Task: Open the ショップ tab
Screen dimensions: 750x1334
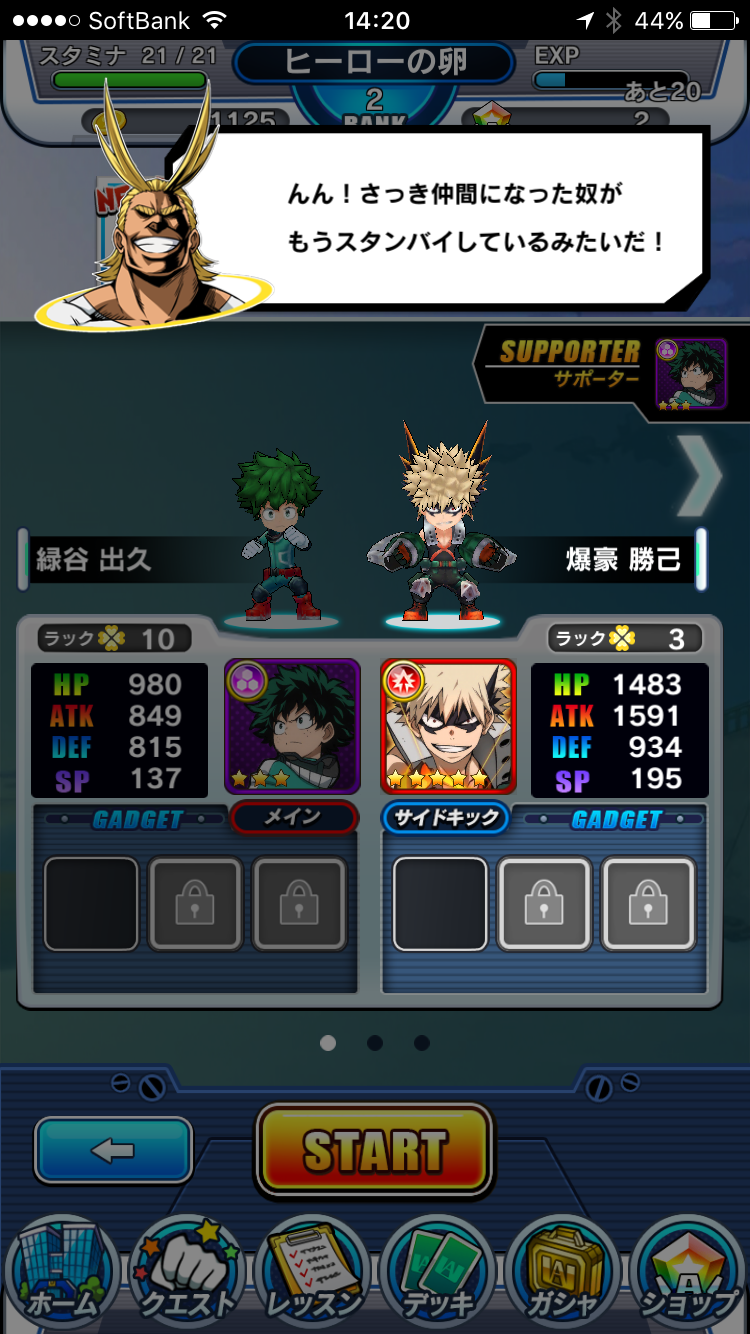Action: (x=690, y=1274)
